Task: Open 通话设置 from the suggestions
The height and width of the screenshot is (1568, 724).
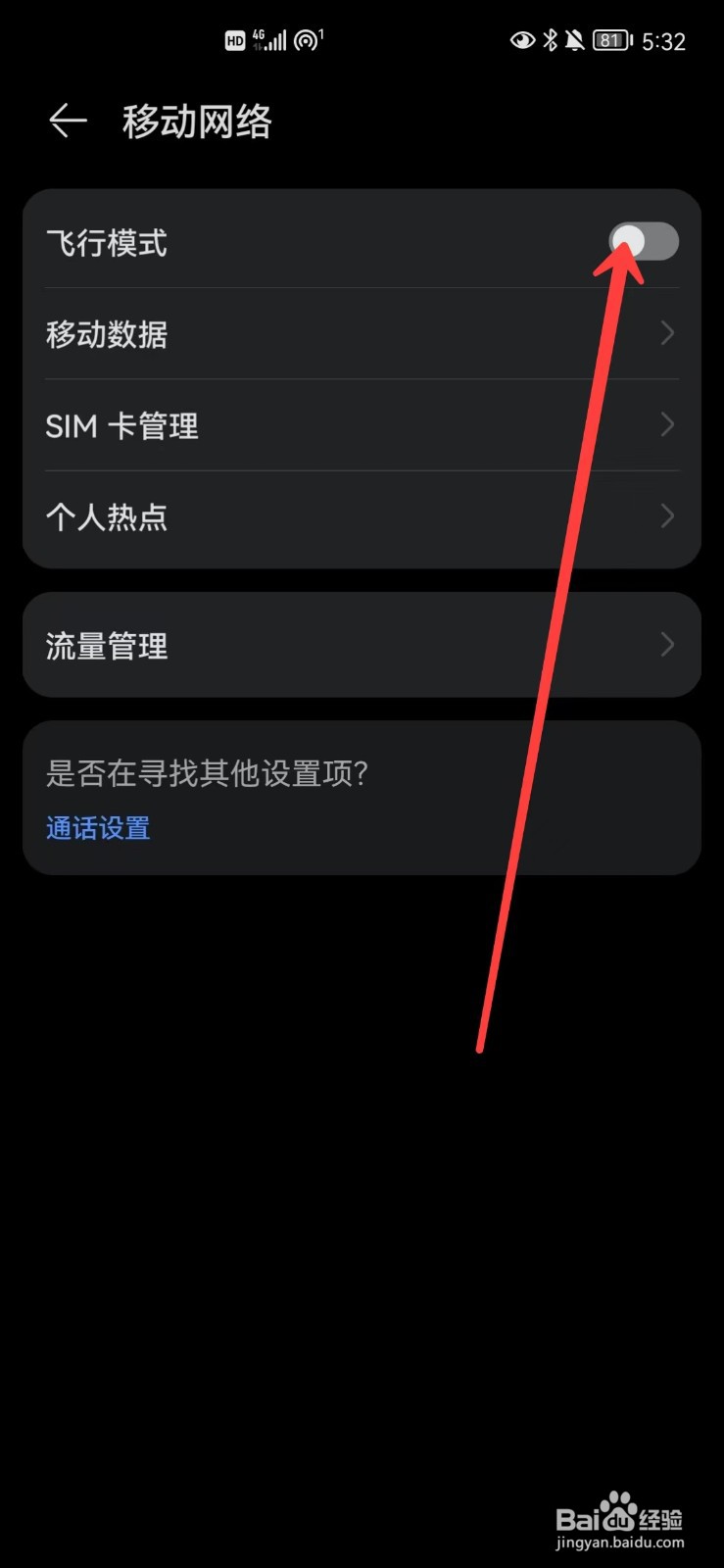Action: [97, 828]
